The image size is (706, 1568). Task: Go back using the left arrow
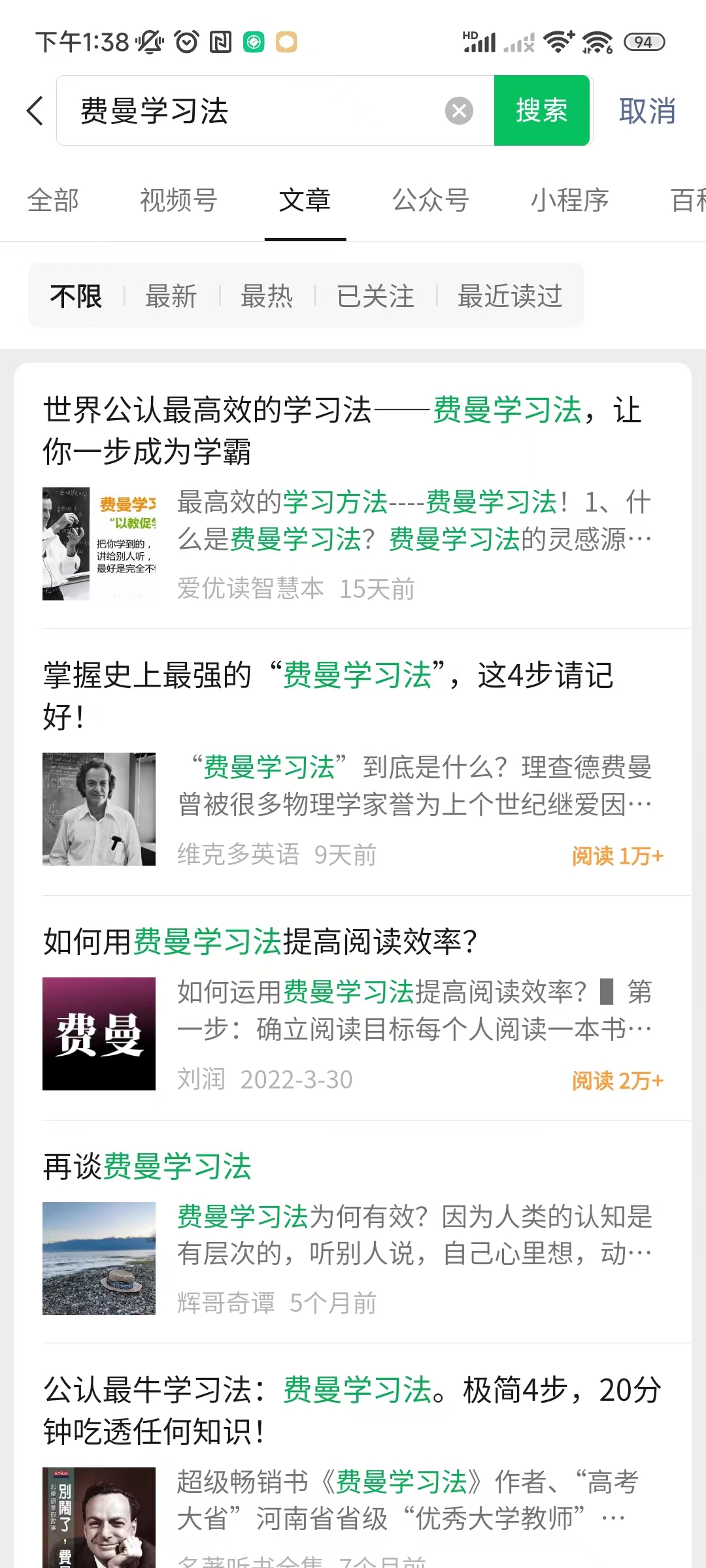(35, 110)
